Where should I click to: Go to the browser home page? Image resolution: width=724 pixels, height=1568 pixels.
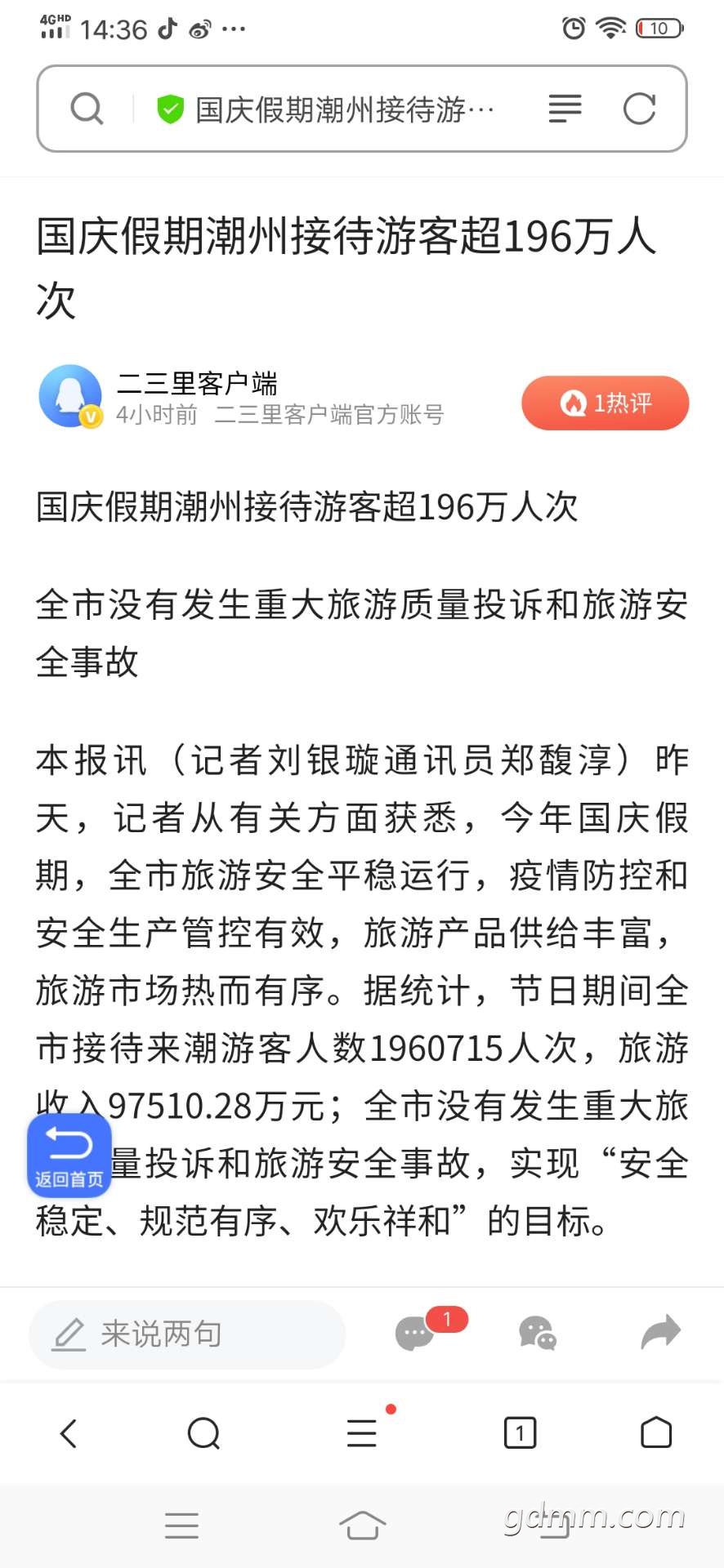[655, 1433]
